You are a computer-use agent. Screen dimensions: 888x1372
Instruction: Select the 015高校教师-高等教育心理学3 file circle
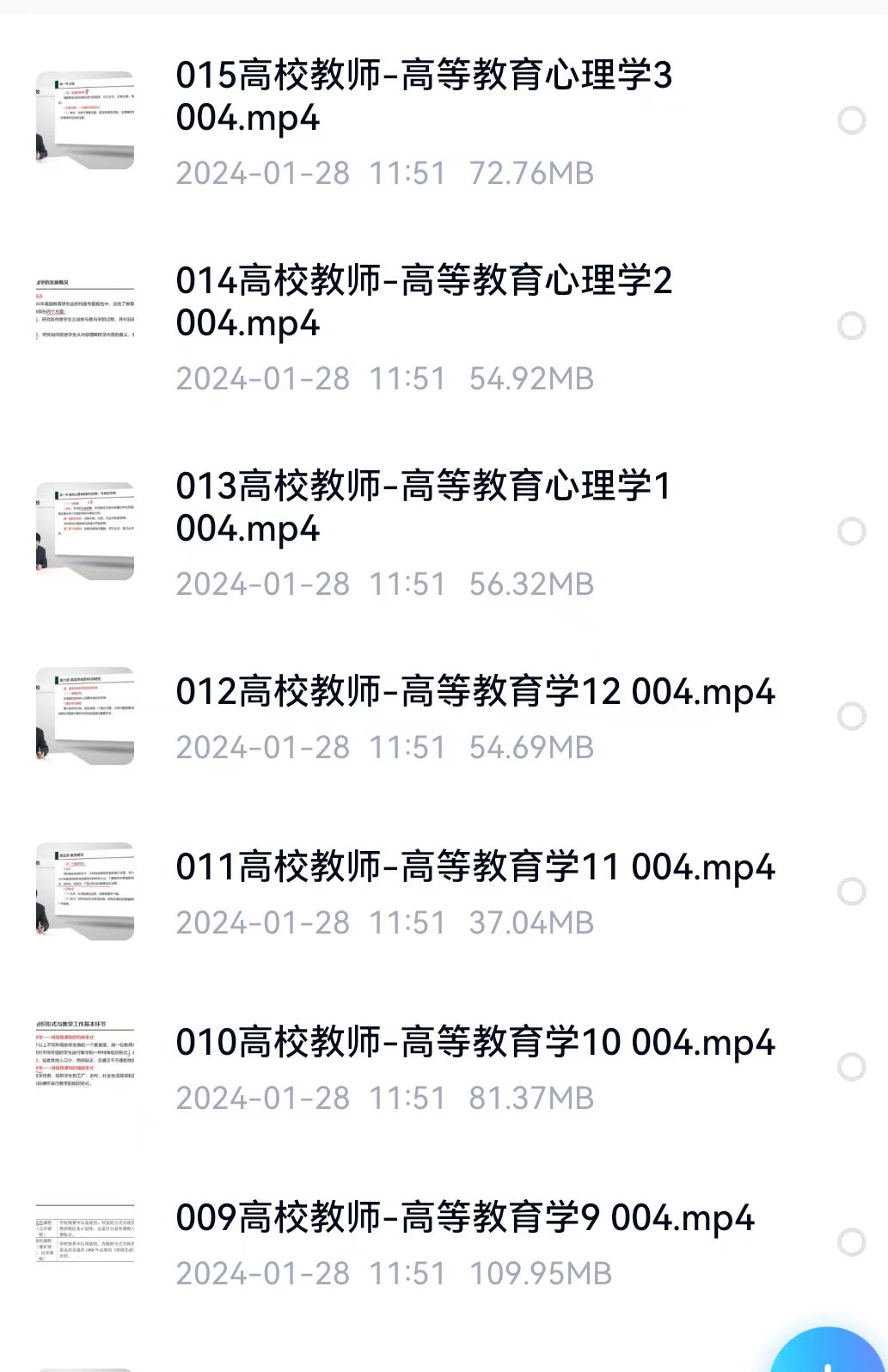tap(851, 120)
